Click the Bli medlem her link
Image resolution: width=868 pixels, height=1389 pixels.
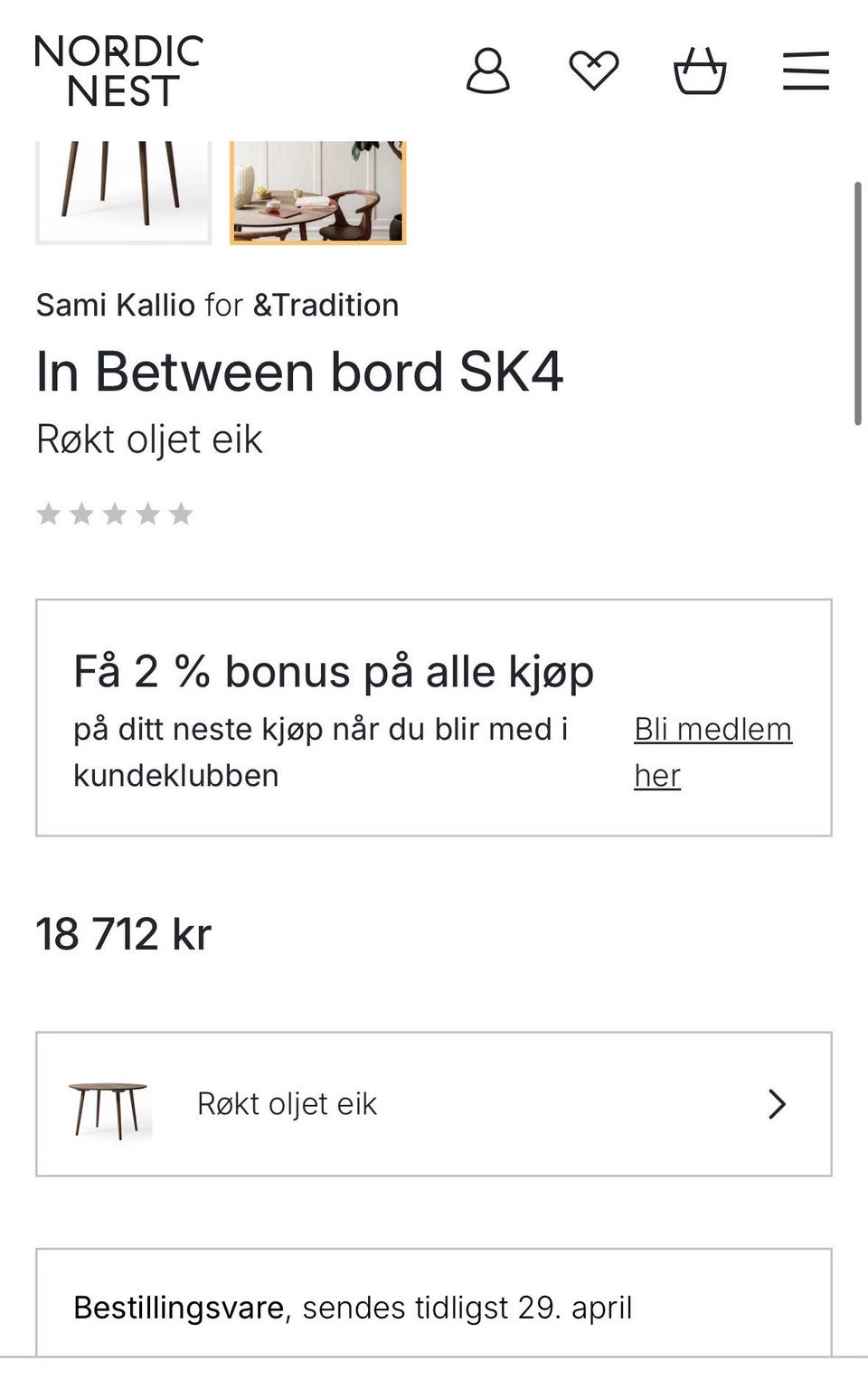712,751
